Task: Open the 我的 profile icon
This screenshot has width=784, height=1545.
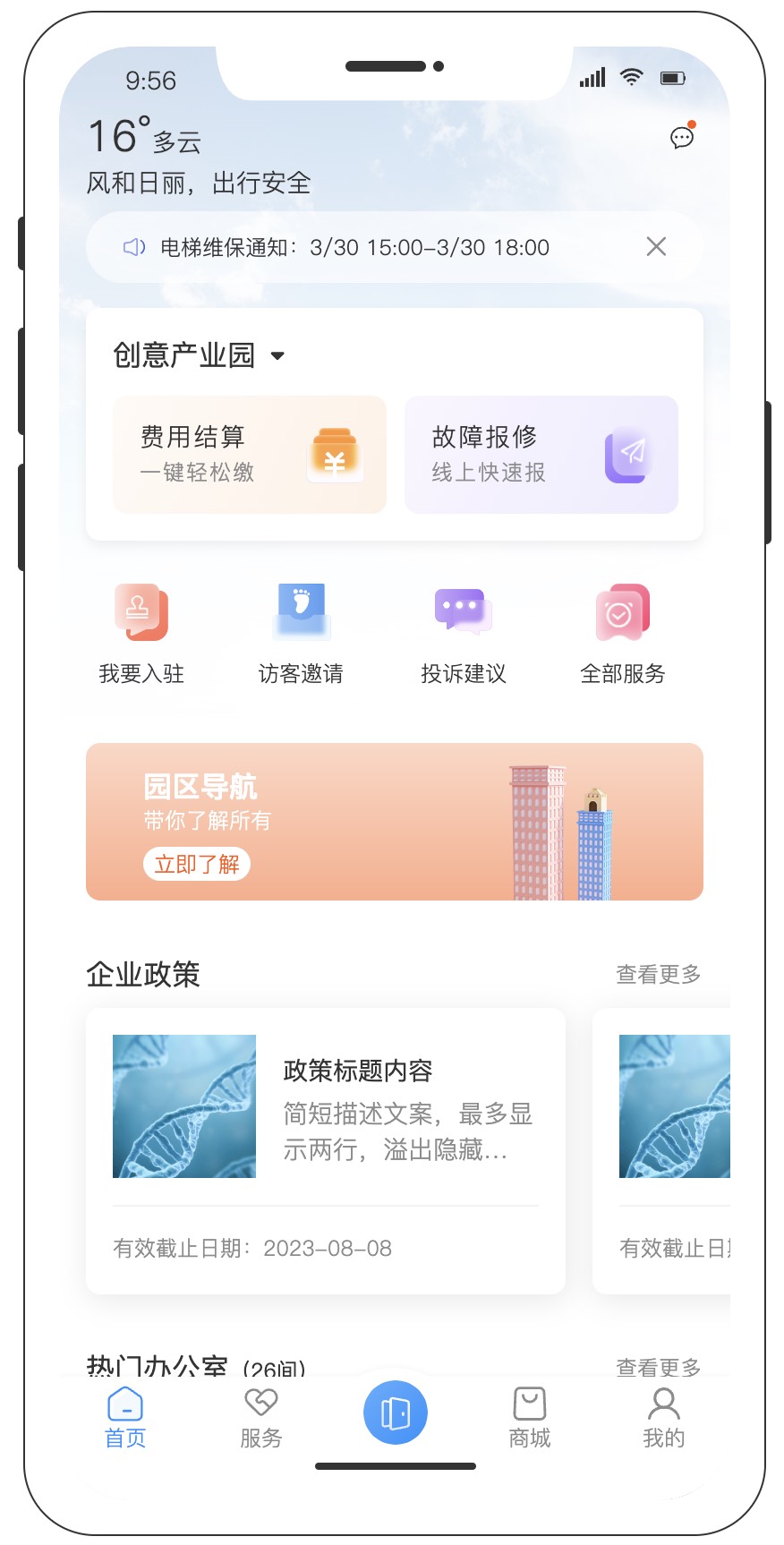Action: (x=662, y=1406)
